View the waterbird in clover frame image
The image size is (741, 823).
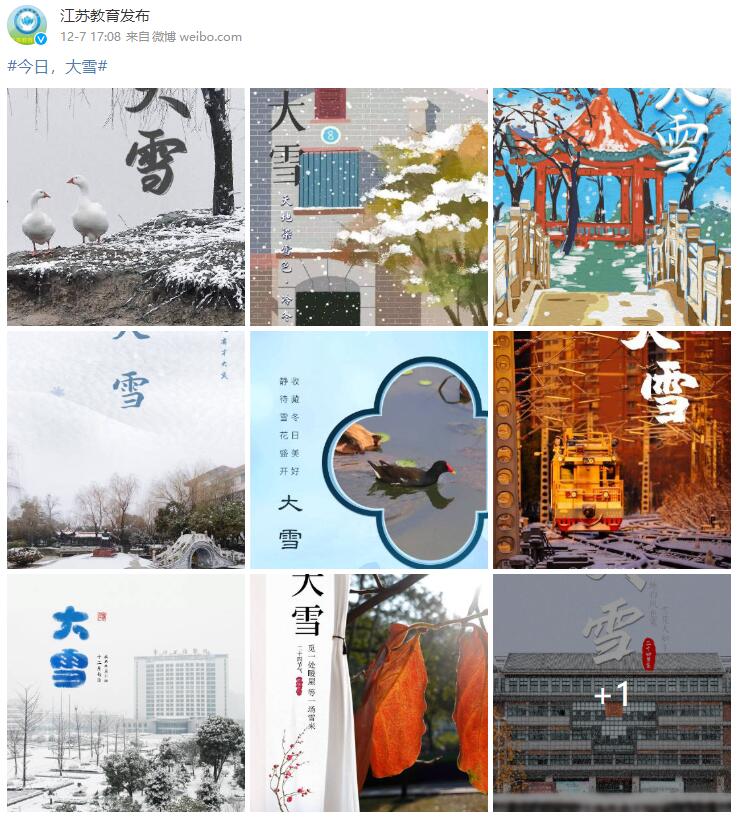(369, 450)
